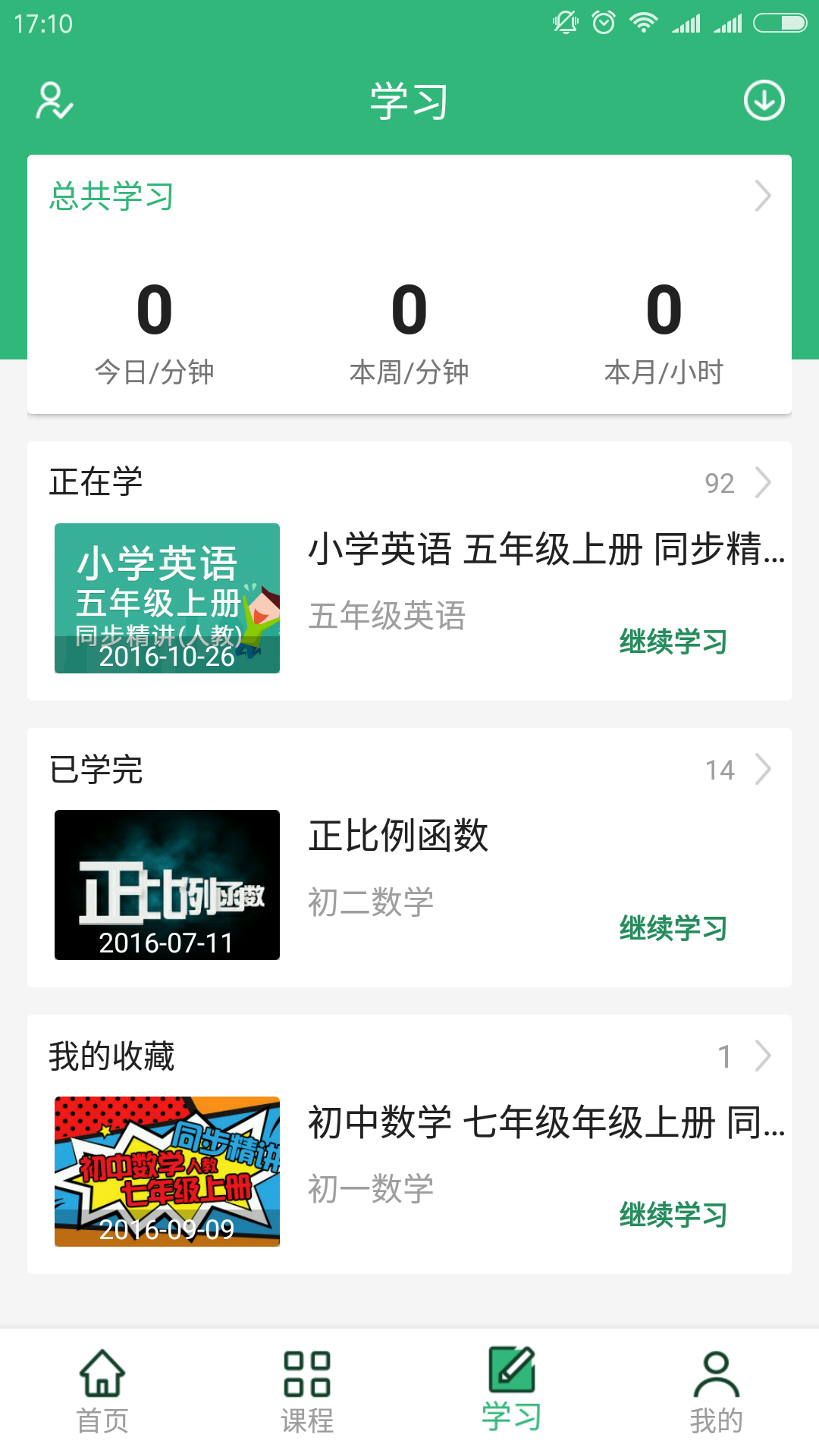Image resolution: width=819 pixels, height=1456 pixels.
Task: Expand the 总共学习 statistics chevron
Action: pyautogui.click(x=763, y=196)
